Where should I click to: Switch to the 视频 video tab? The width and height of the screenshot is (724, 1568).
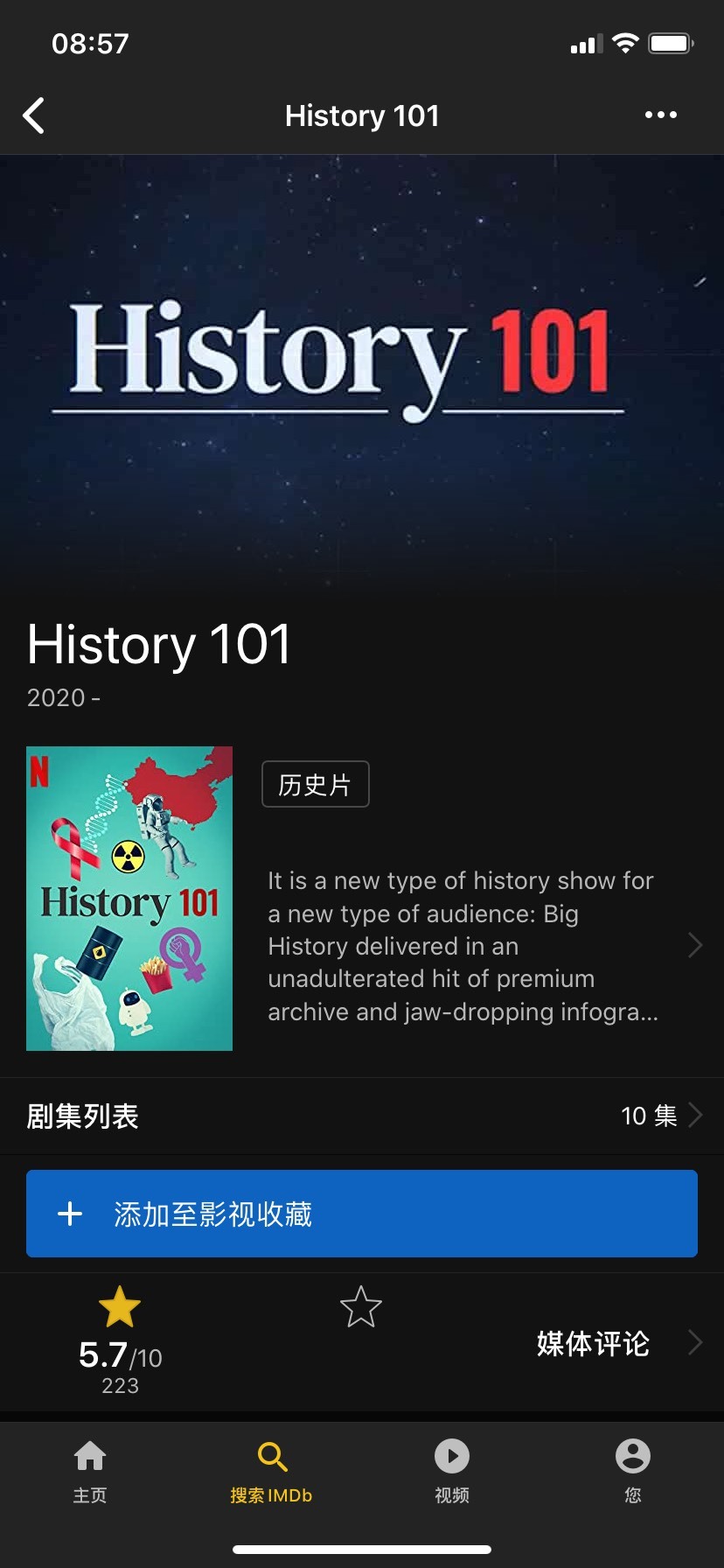(452, 1470)
